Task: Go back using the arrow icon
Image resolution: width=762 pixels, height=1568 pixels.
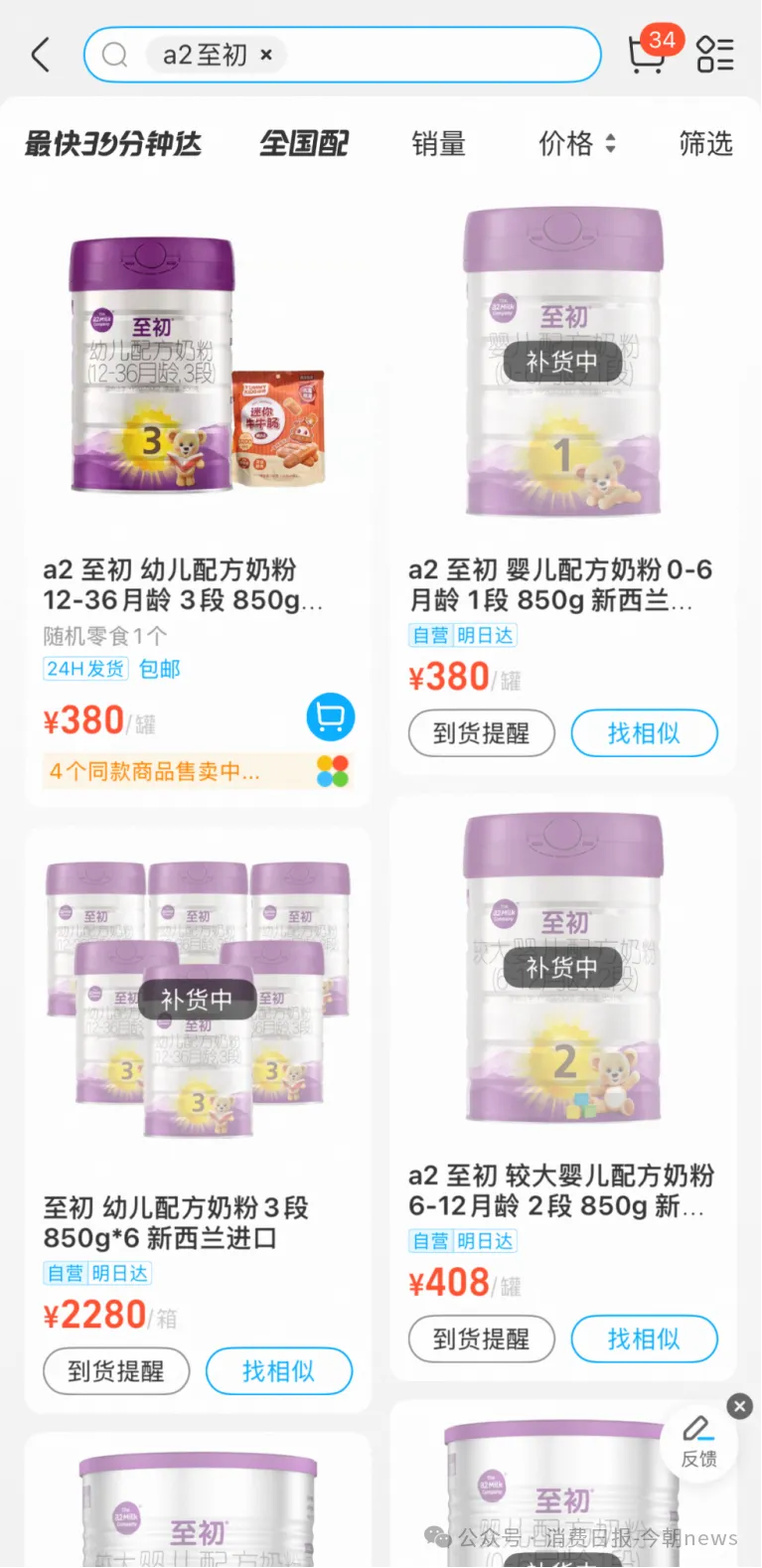Action: pos(41,55)
